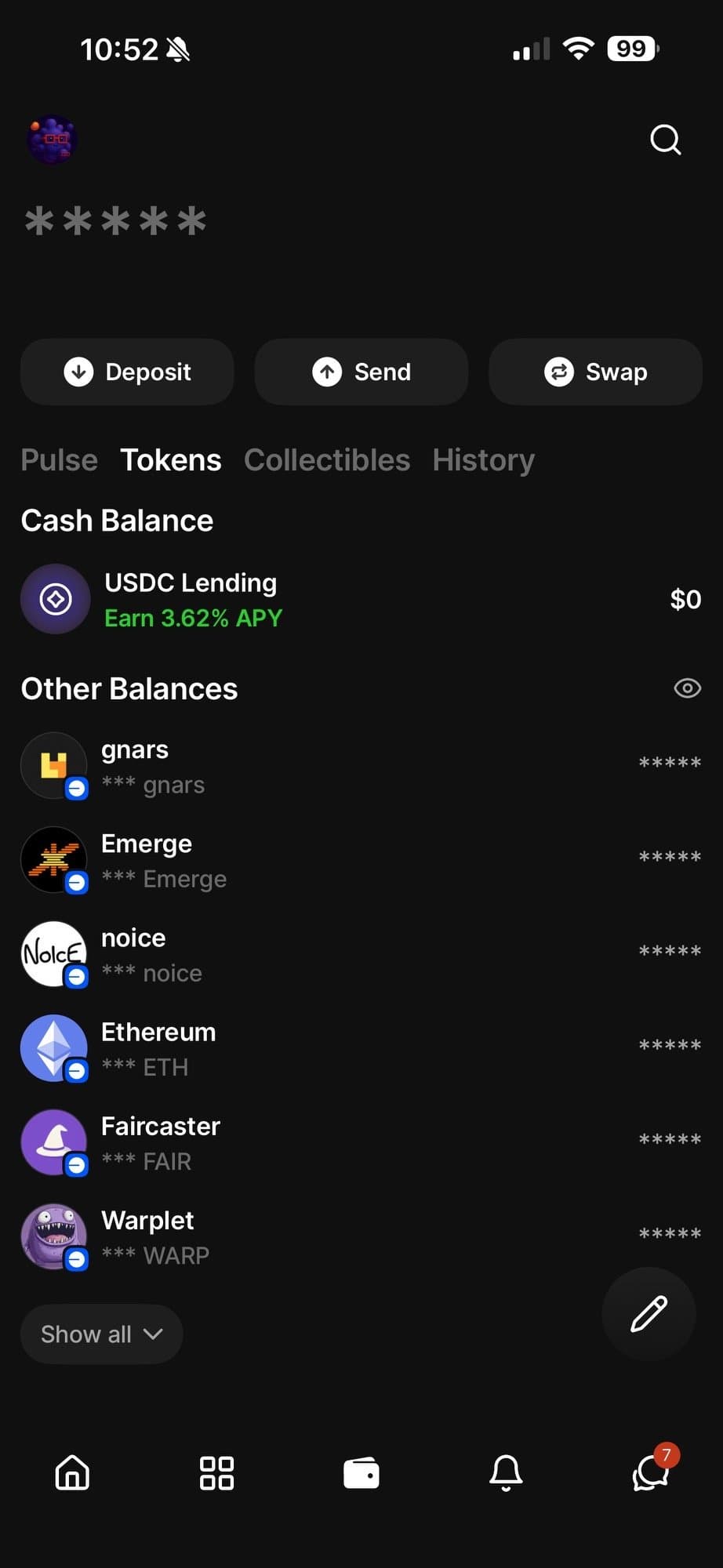
Task: Tap the Ethereum token icon
Action: [x=53, y=1047]
